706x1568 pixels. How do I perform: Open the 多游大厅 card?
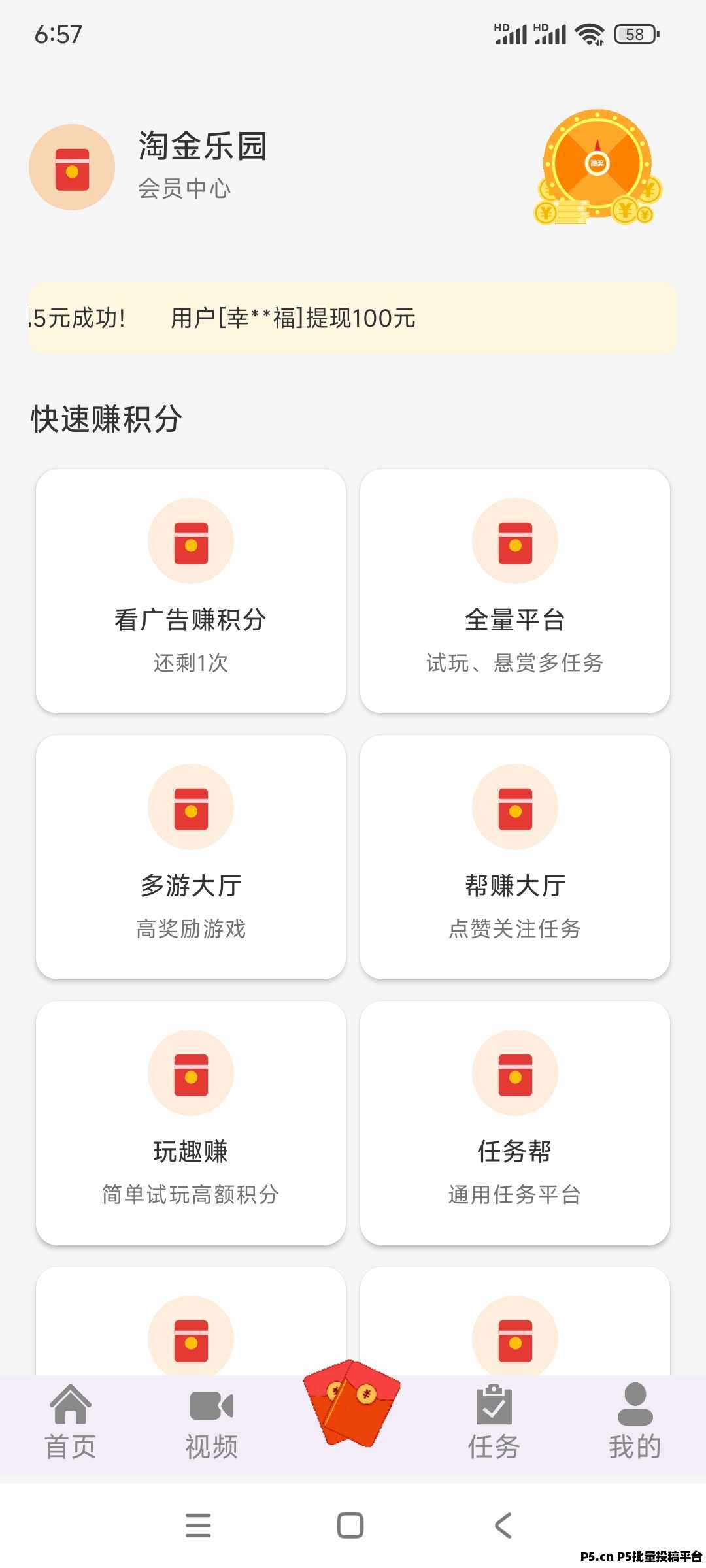point(191,857)
